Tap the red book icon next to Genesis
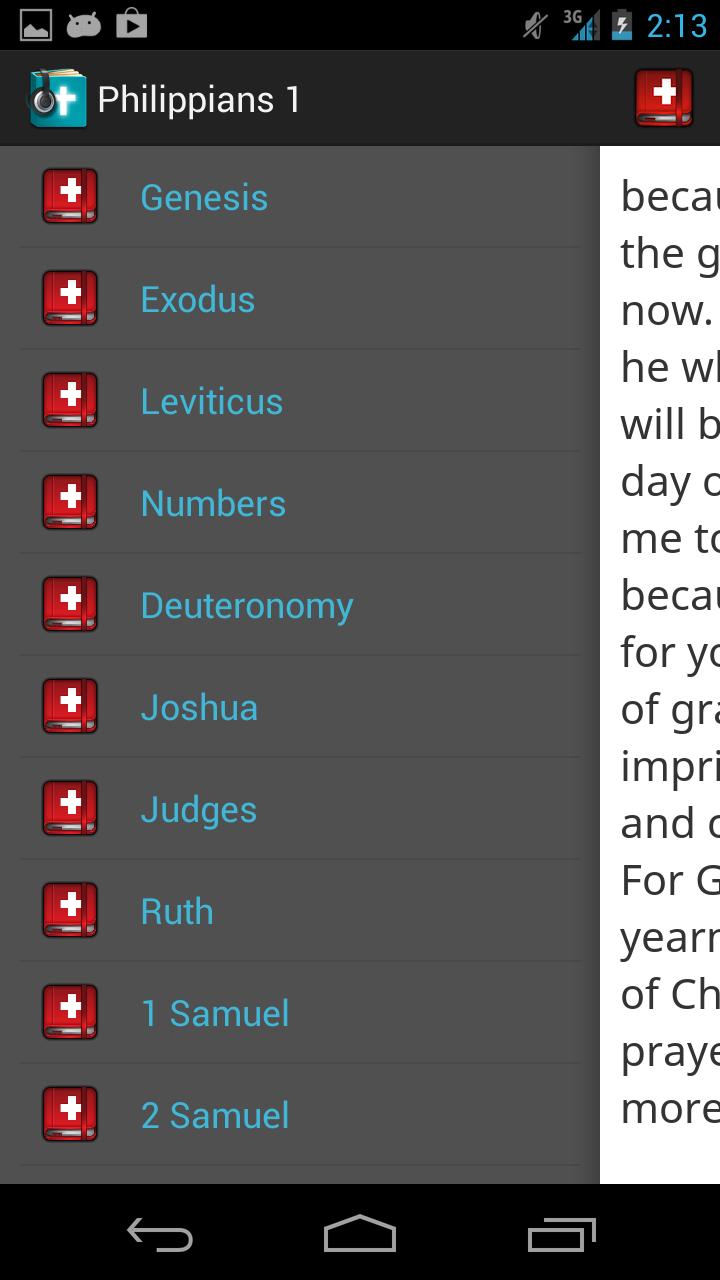 (69, 196)
